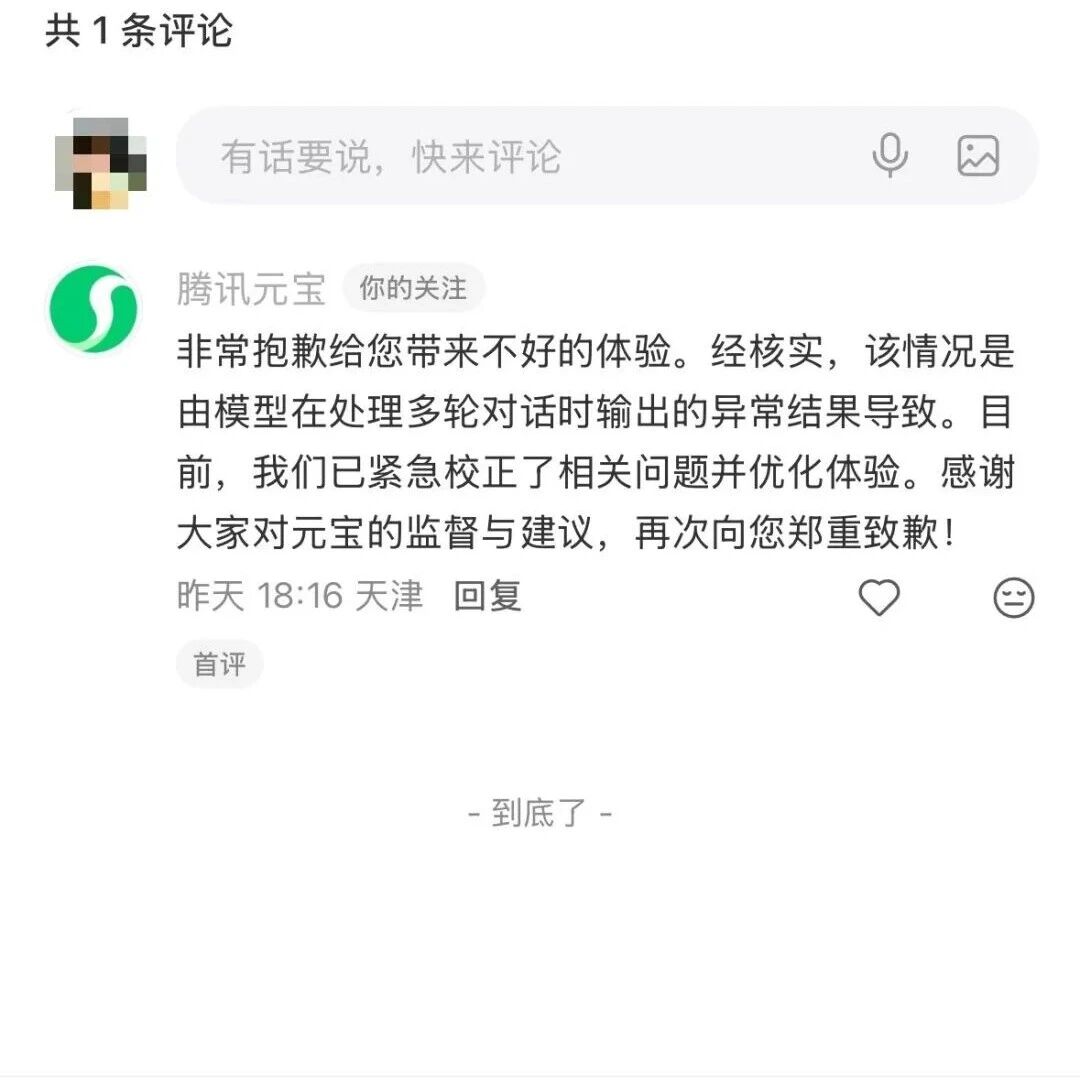Like 腾讯元宝's comment with the heart
1080x1081 pixels.
[879, 598]
